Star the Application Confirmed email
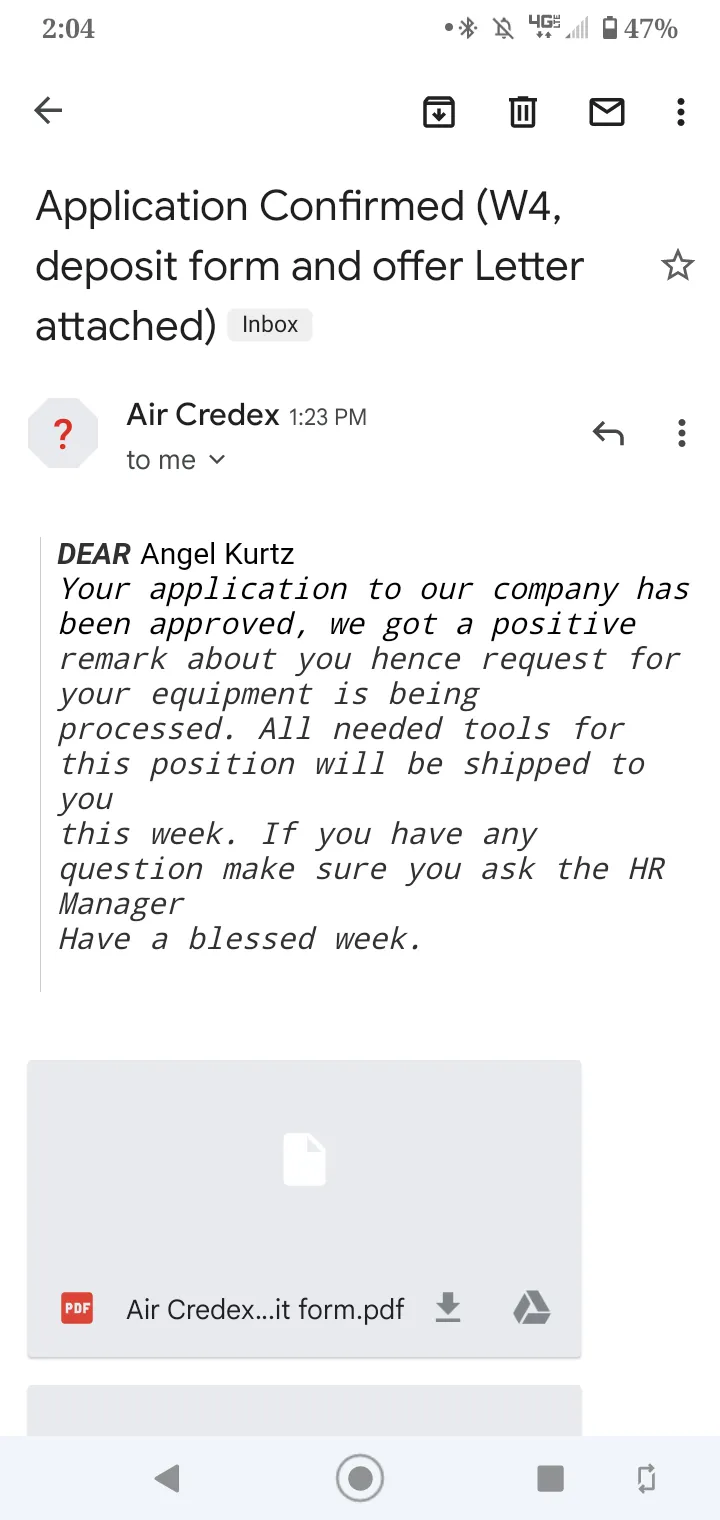Image resolution: width=720 pixels, height=1520 pixels. (x=678, y=266)
